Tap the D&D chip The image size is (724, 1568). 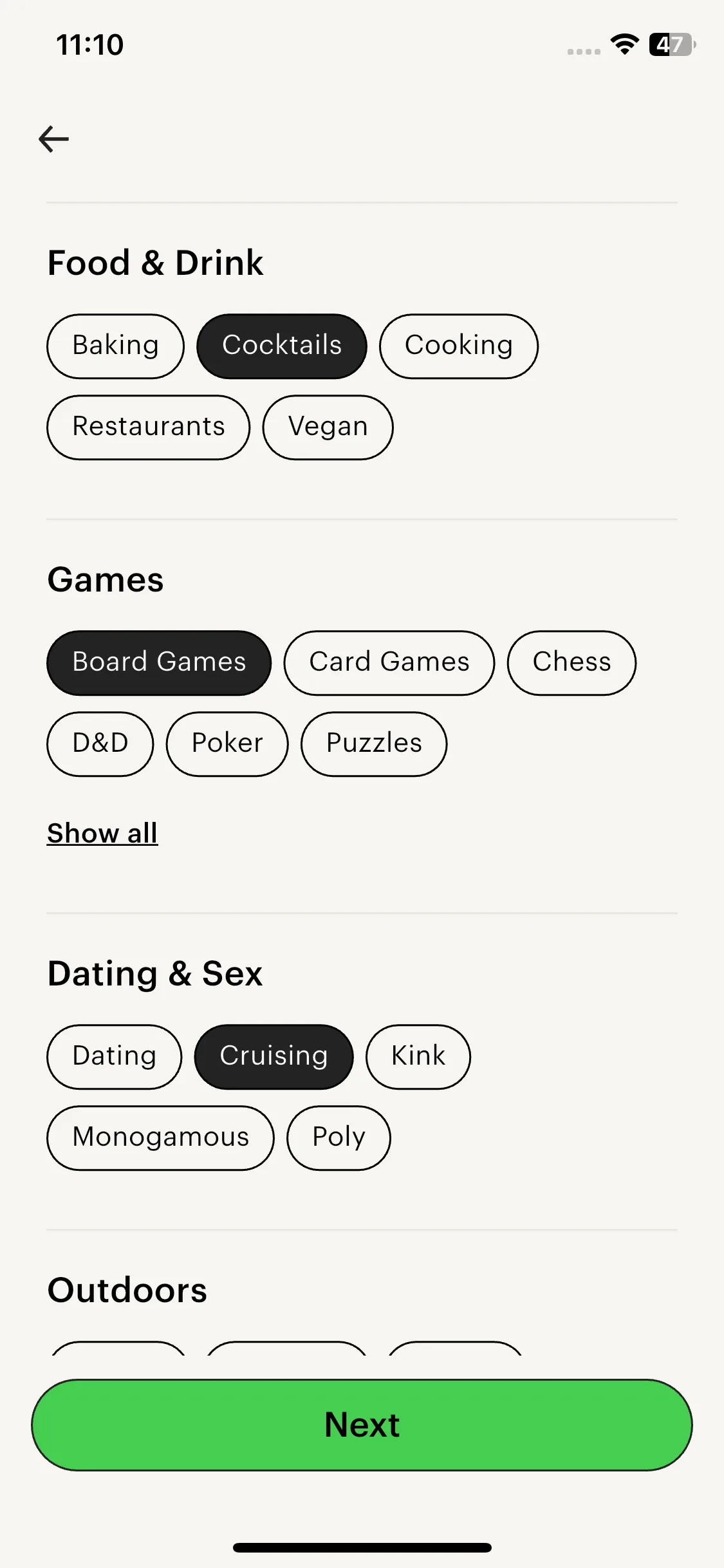tap(100, 744)
